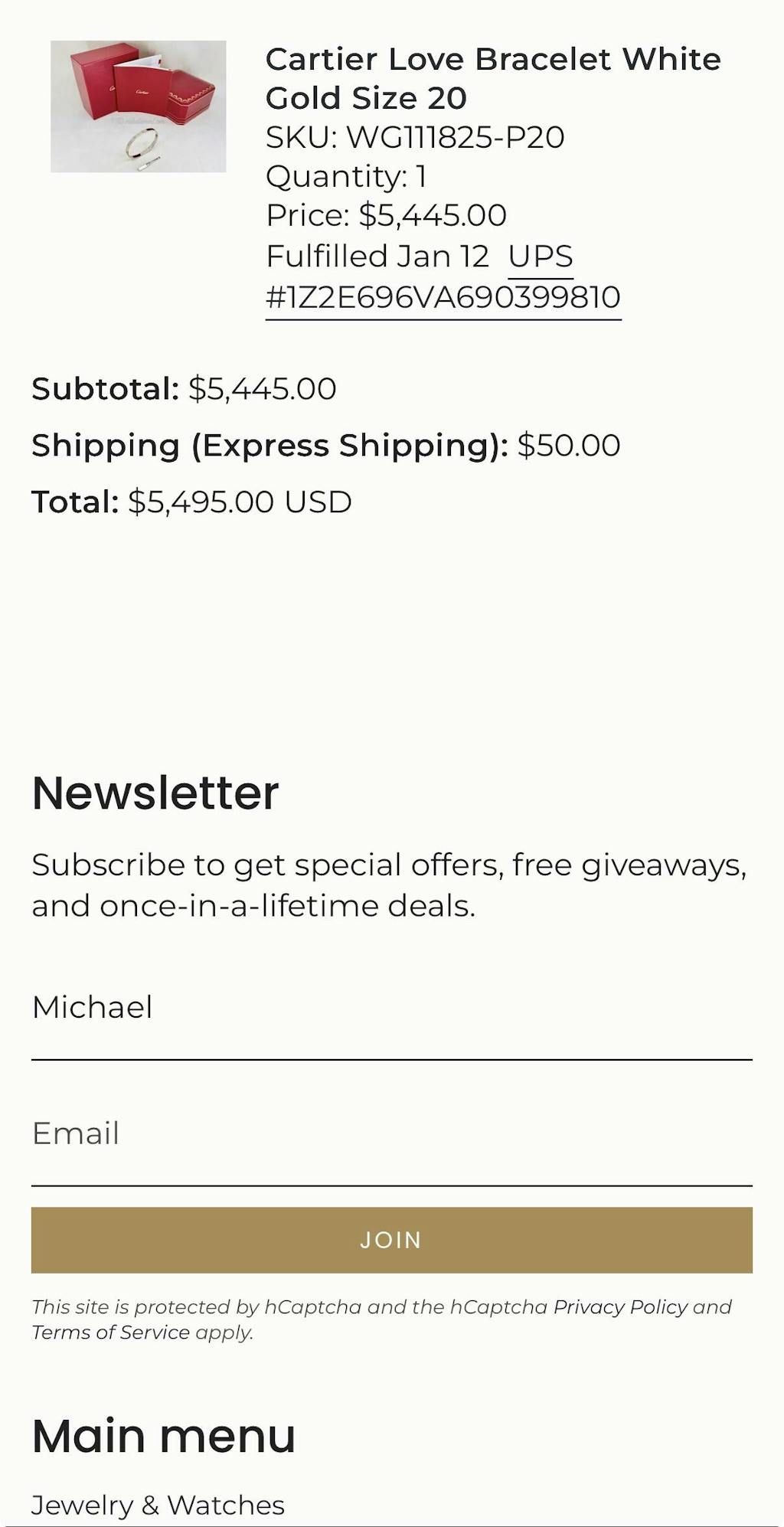Open the Cartier Love Bracelet product image

[139, 106]
